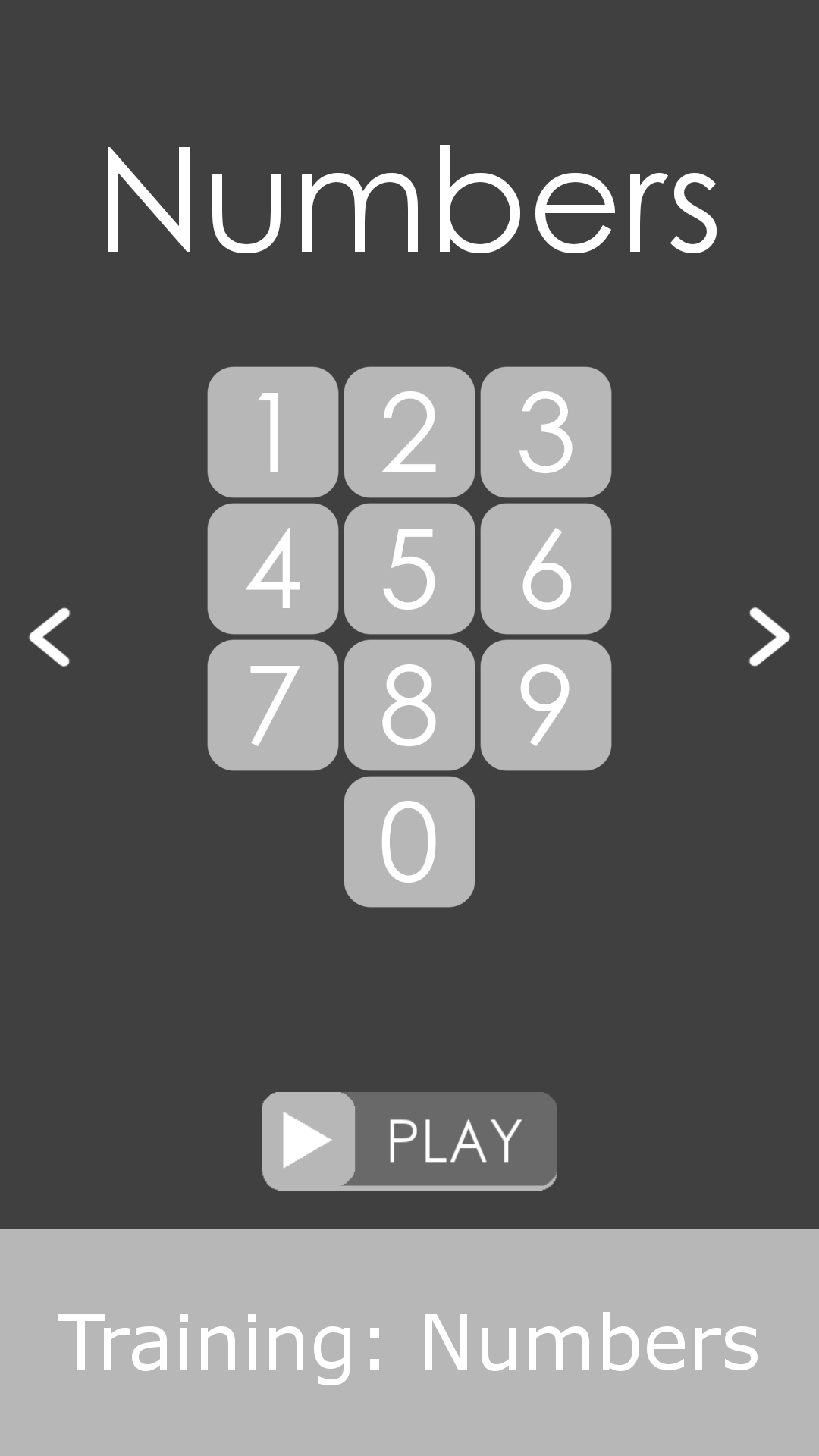
Task: Select the number 5 tile
Action: [x=409, y=569]
